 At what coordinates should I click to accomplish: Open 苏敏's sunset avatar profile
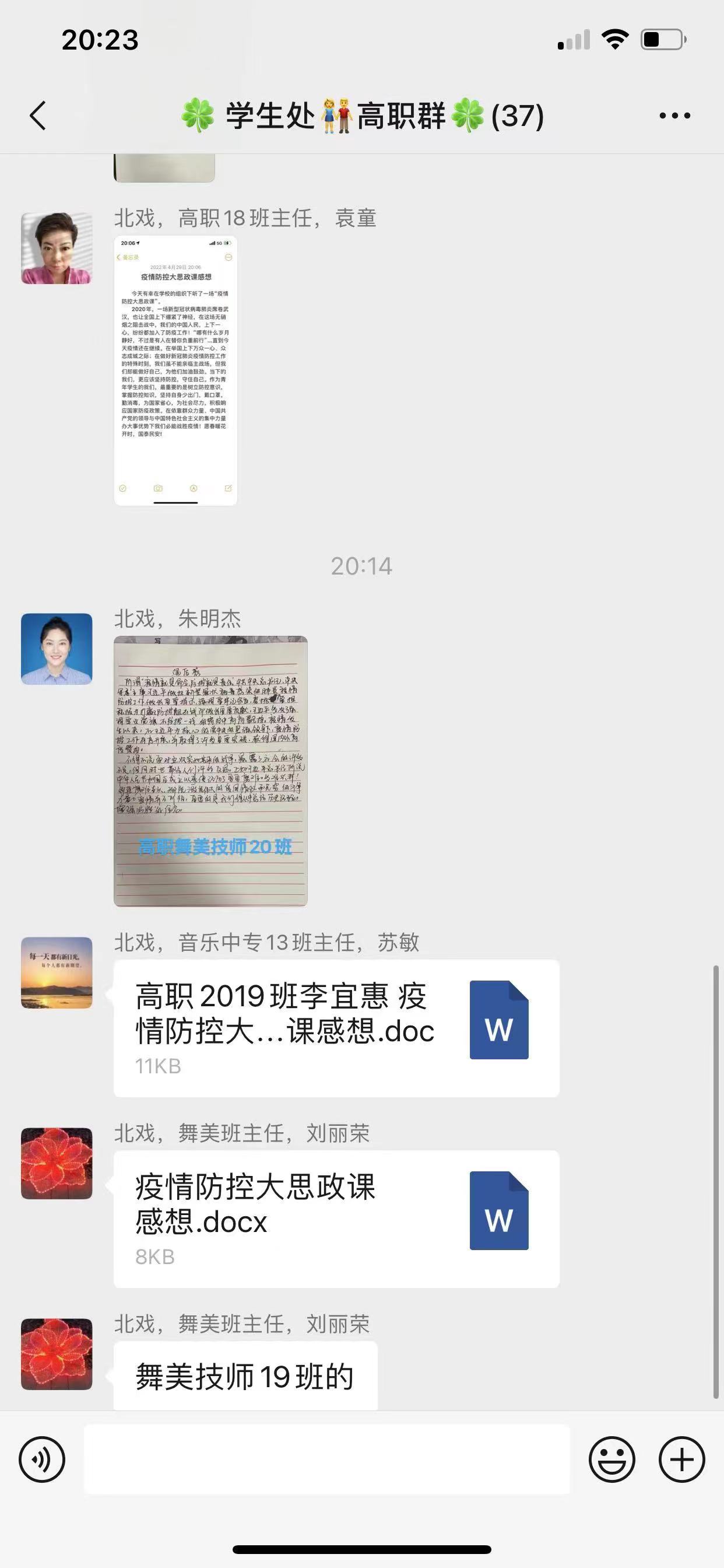point(57,972)
